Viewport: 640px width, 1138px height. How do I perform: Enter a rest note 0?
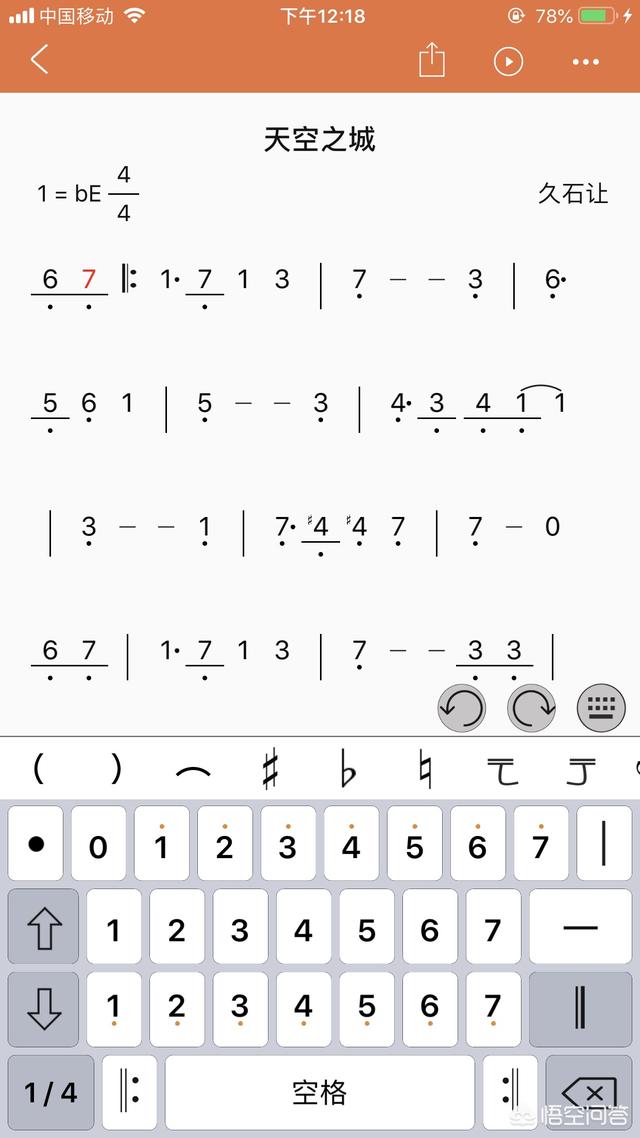[x=98, y=845]
